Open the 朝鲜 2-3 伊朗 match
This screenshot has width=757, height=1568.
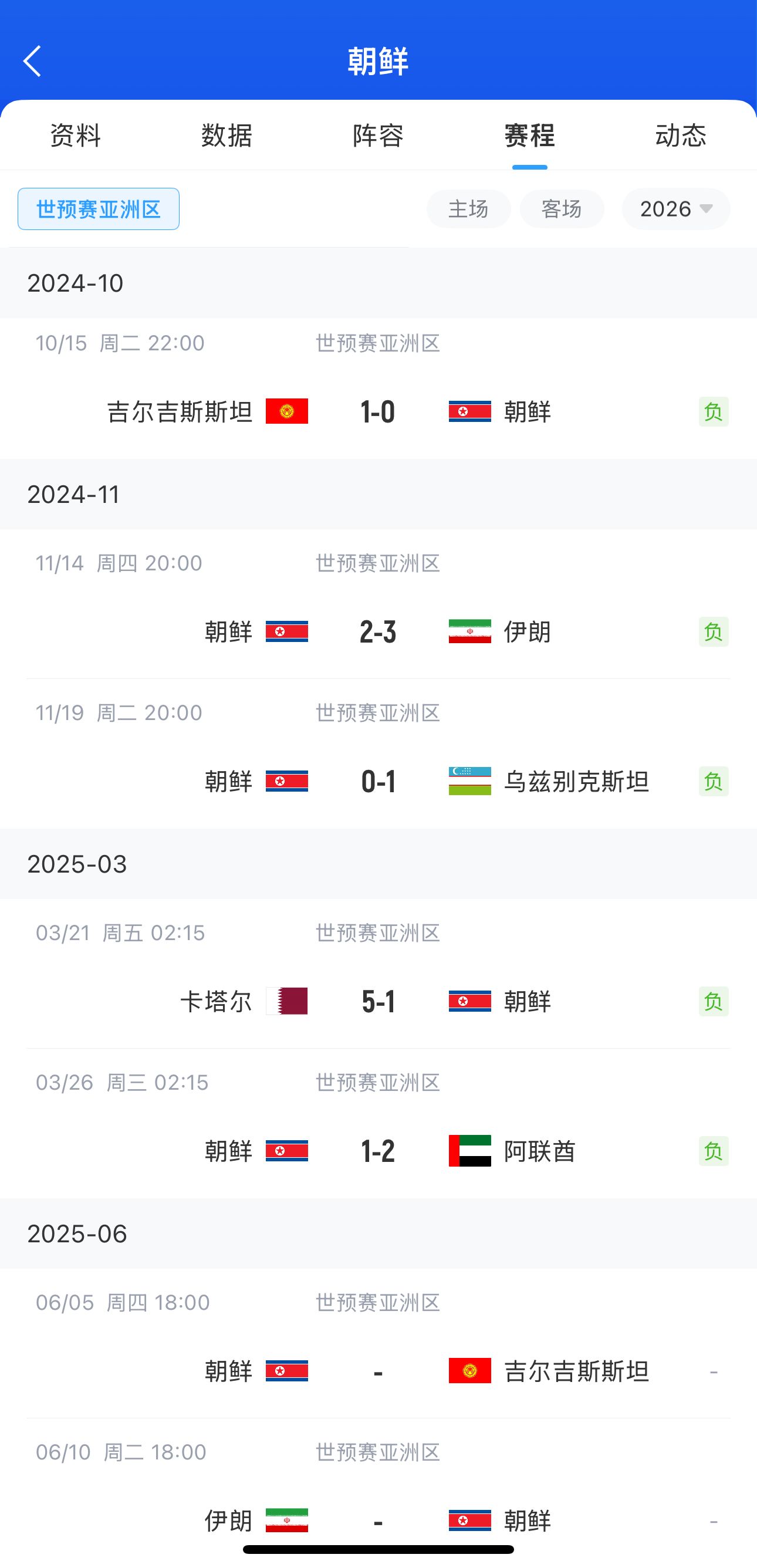(378, 631)
